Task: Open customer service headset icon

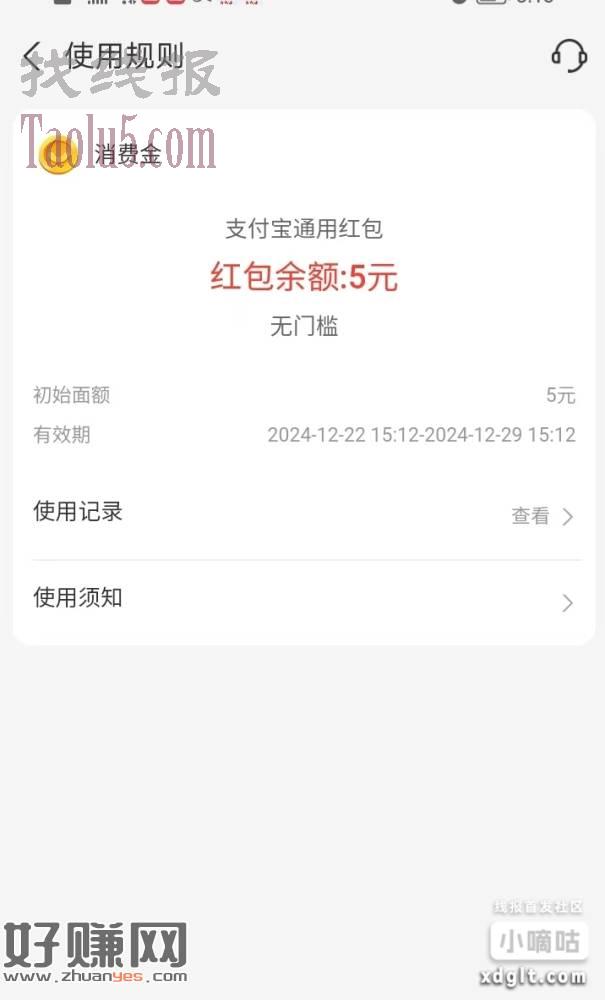Action: point(569,55)
